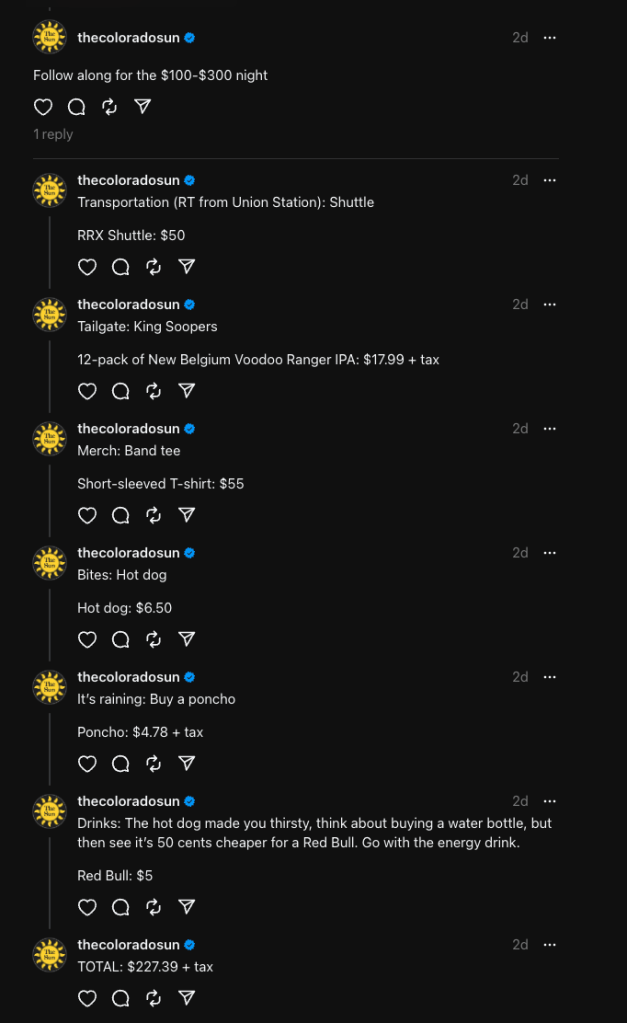Image resolution: width=627 pixels, height=1023 pixels.
Task: Reply to the Band tee merch post
Action: coord(120,515)
